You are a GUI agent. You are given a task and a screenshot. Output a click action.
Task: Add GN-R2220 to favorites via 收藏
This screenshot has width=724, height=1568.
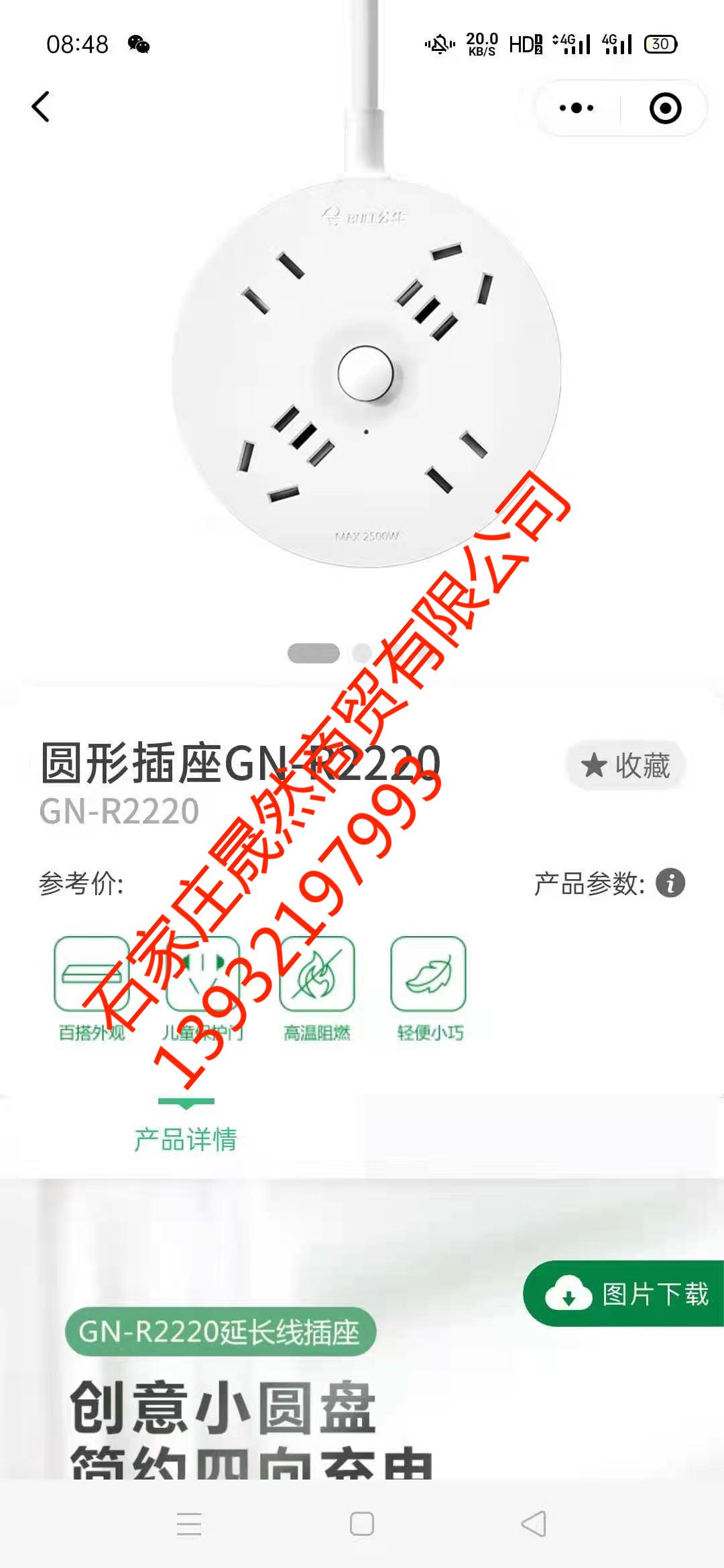[x=626, y=765]
